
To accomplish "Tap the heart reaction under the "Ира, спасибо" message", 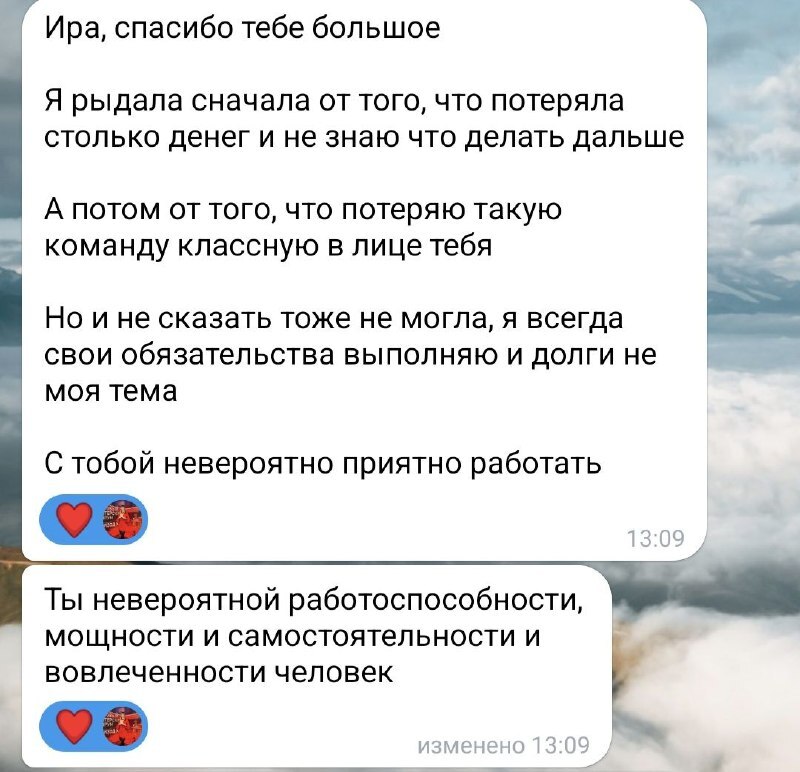I will coord(74,520).
